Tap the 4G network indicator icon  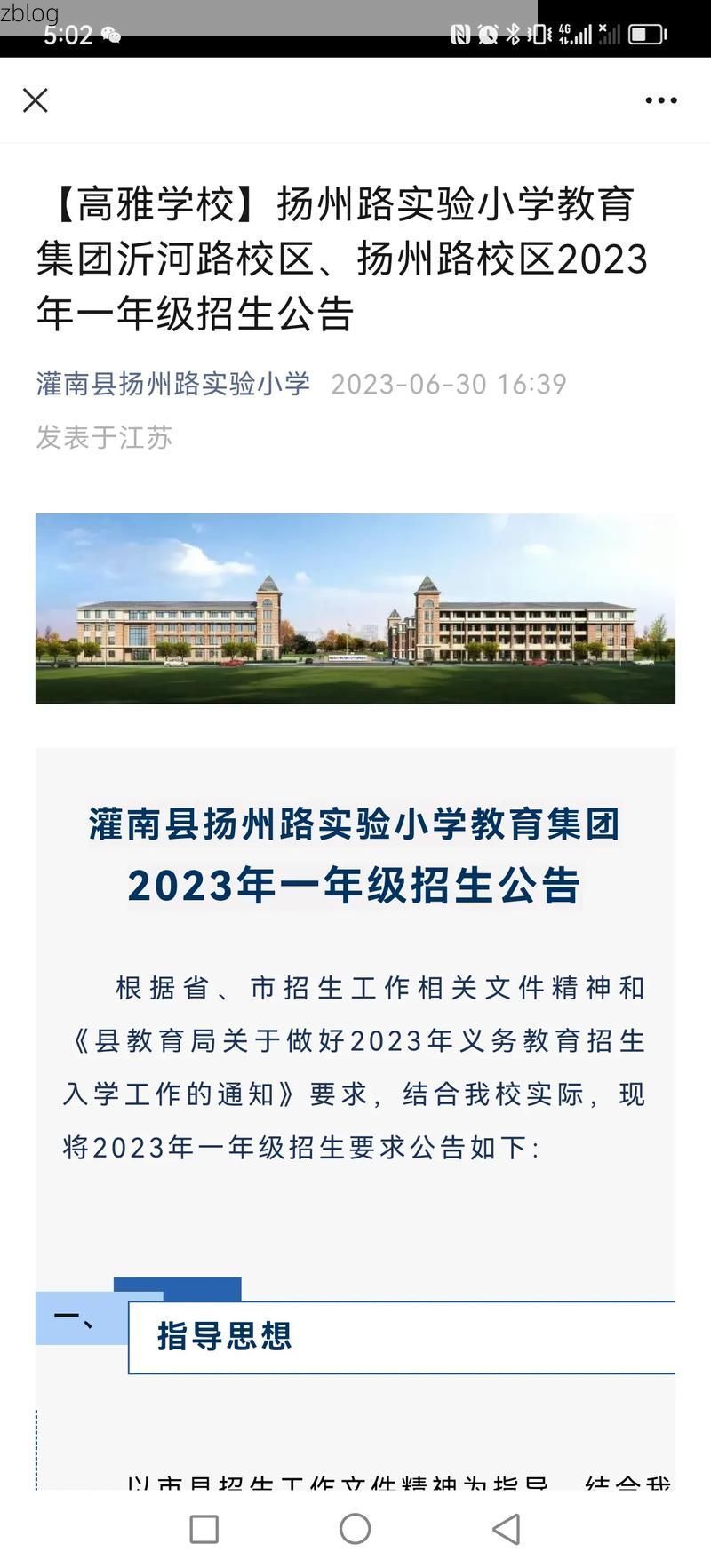(566, 33)
